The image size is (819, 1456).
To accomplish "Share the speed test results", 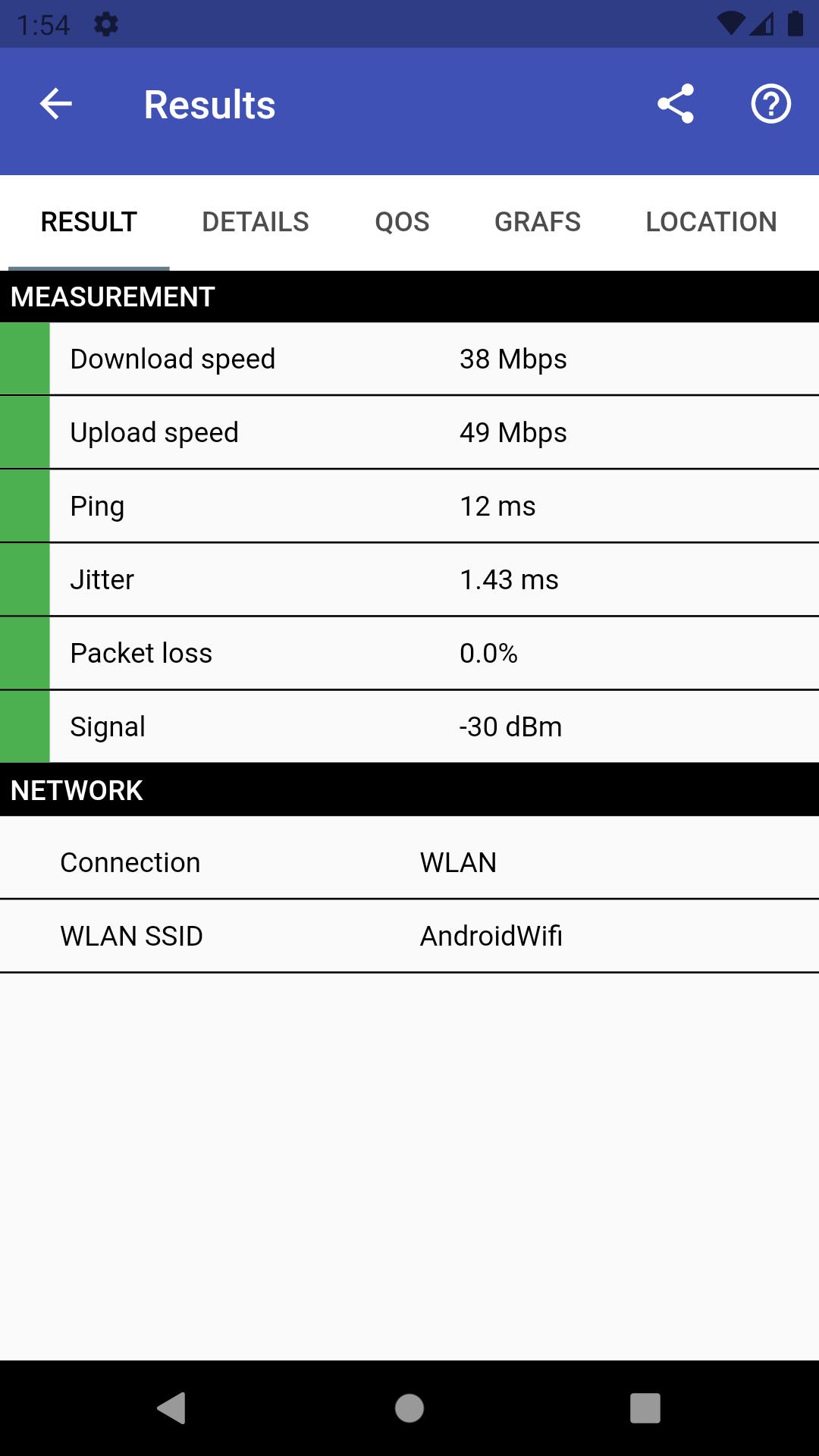I will point(676,105).
